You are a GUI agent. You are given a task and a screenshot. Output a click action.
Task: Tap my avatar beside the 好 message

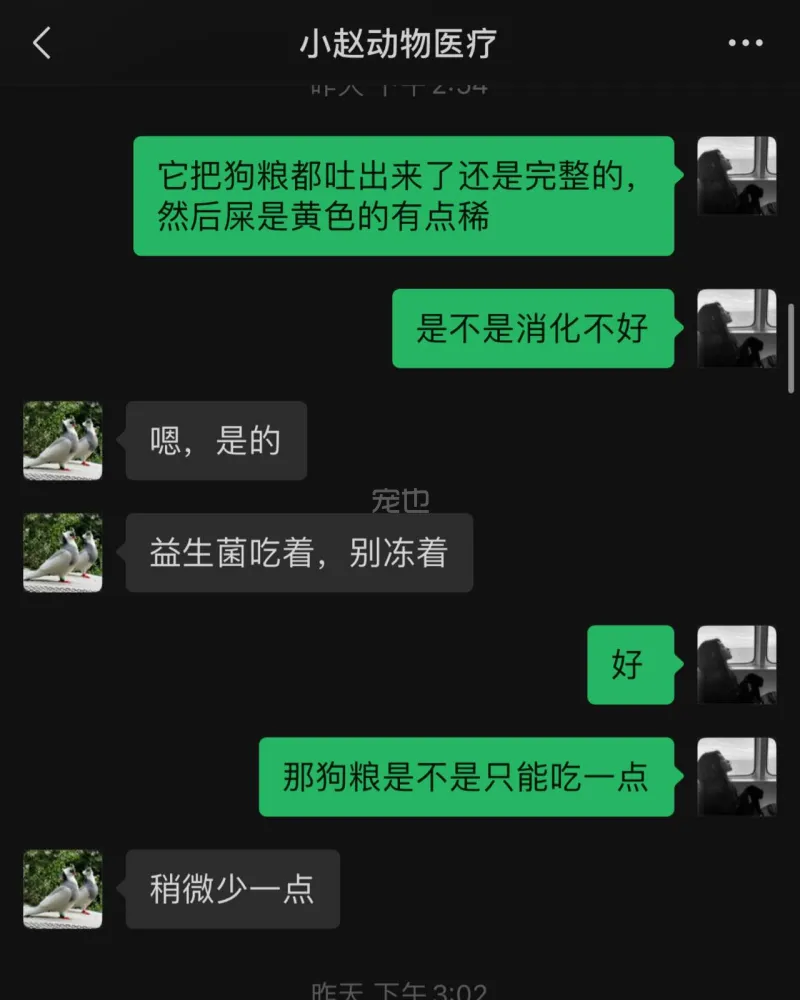coord(736,665)
